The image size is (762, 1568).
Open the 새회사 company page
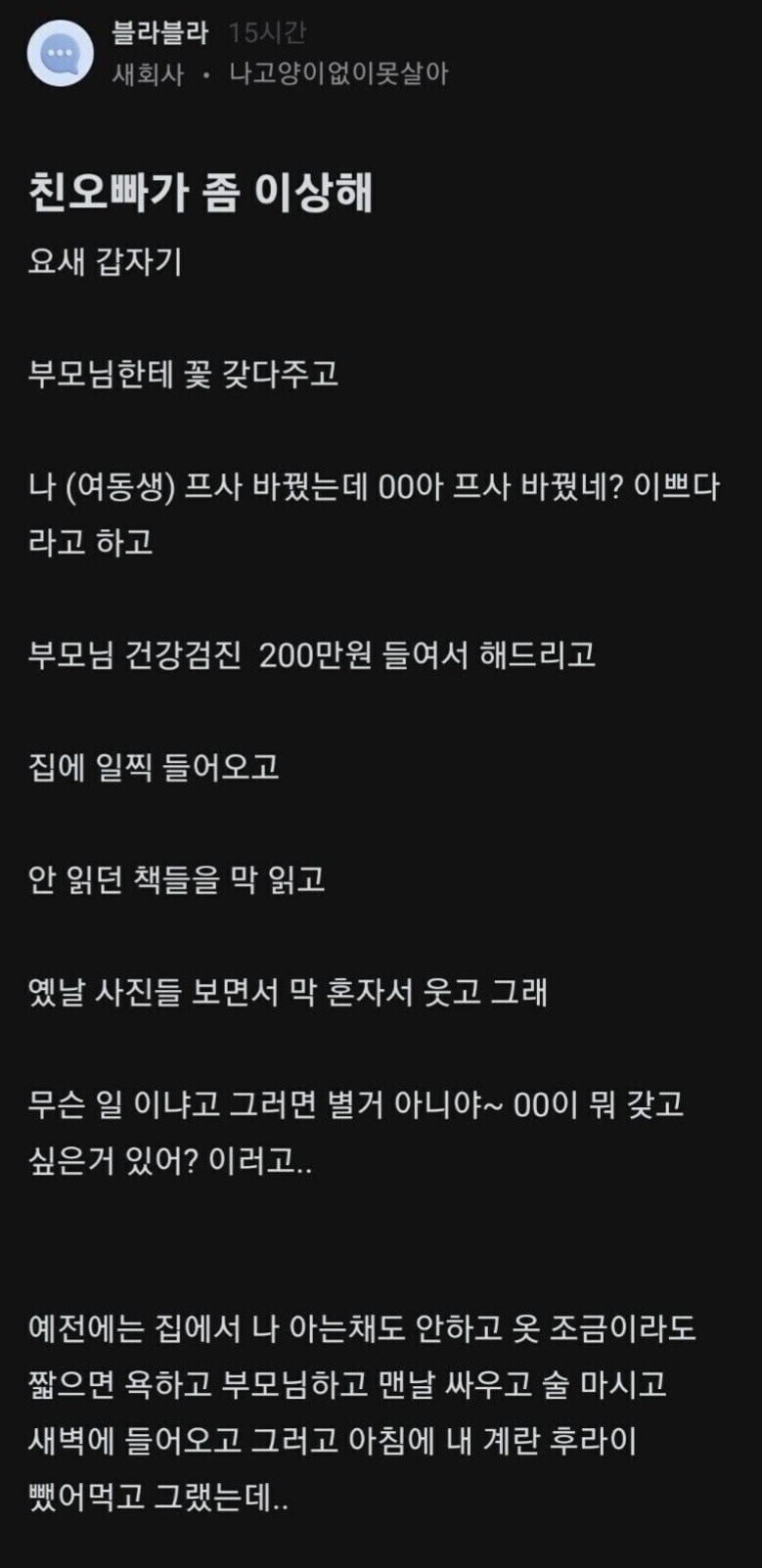[149, 74]
